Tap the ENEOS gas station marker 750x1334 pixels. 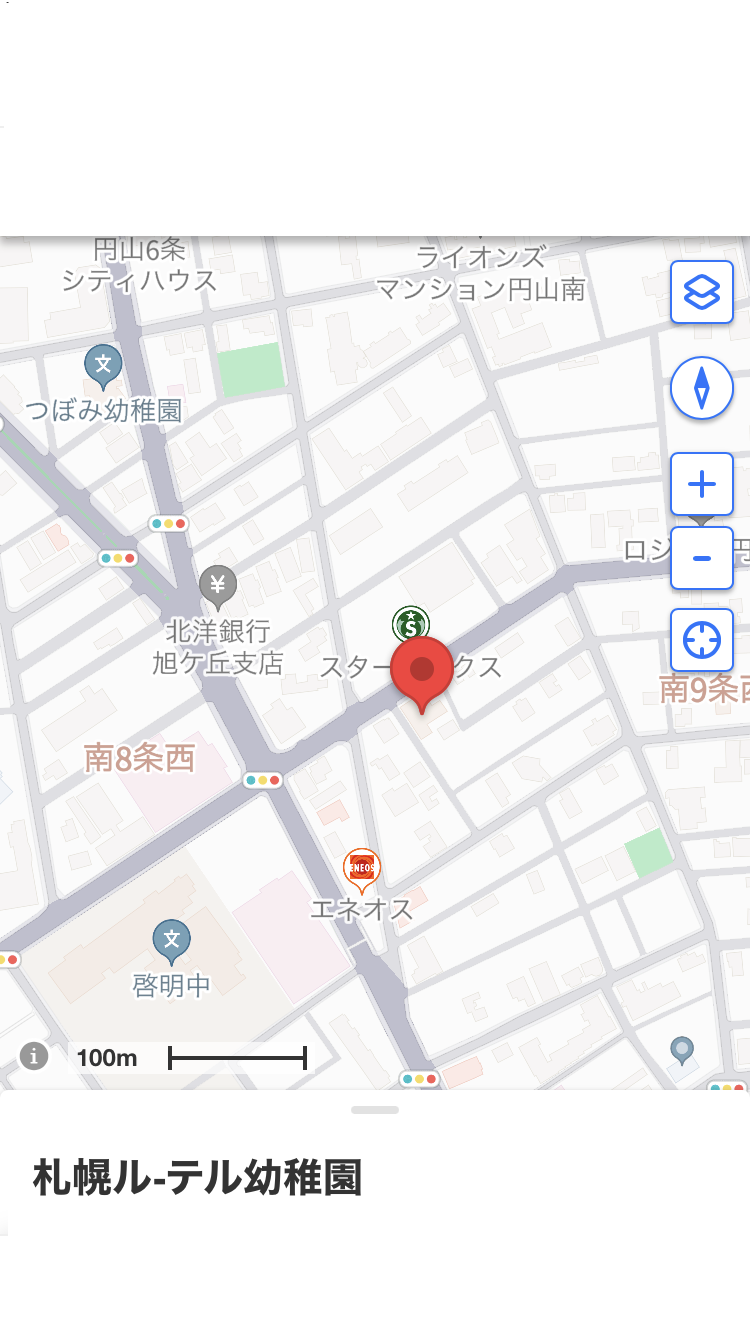click(361, 868)
